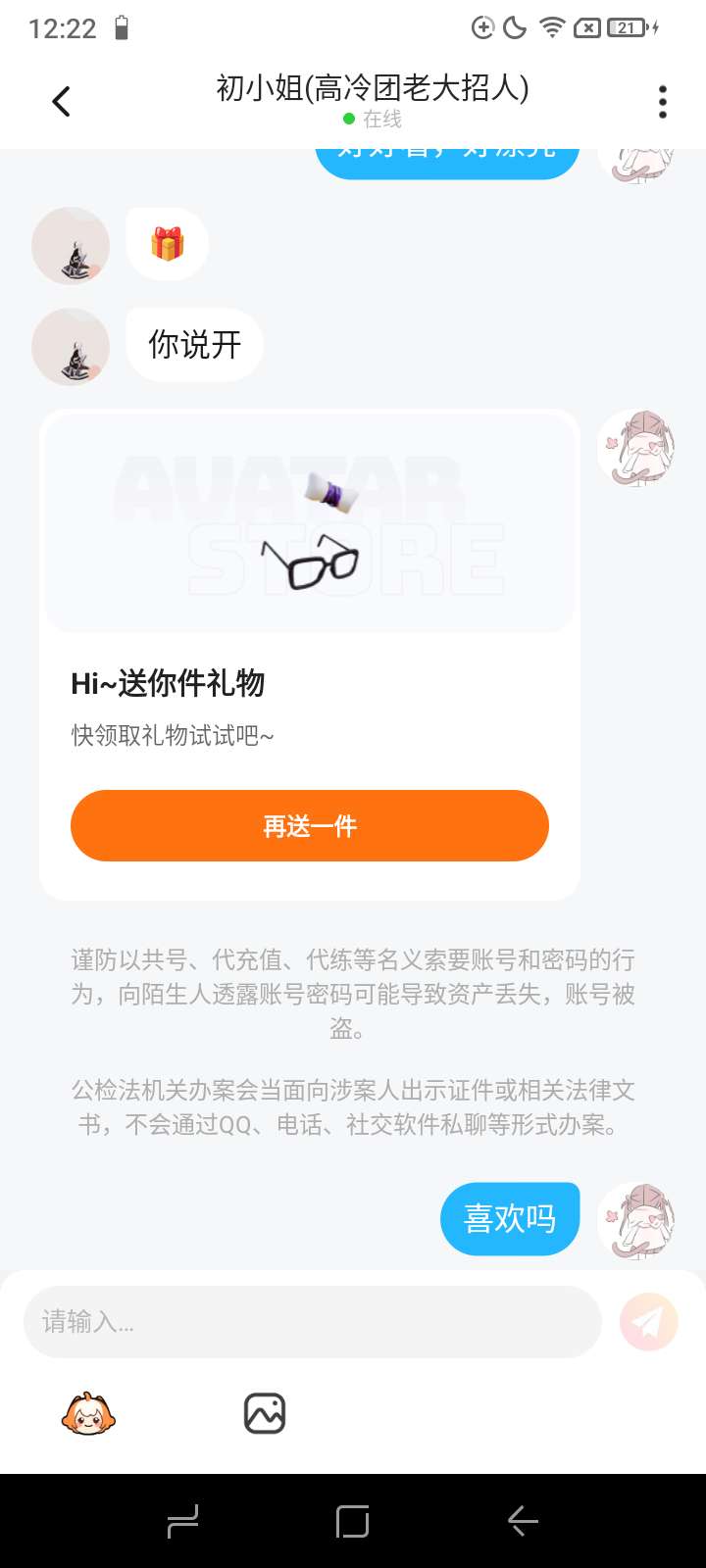The image size is (706, 1568).
Task: View the sender's avatar beside 你说开
Action: [x=71, y=346]
